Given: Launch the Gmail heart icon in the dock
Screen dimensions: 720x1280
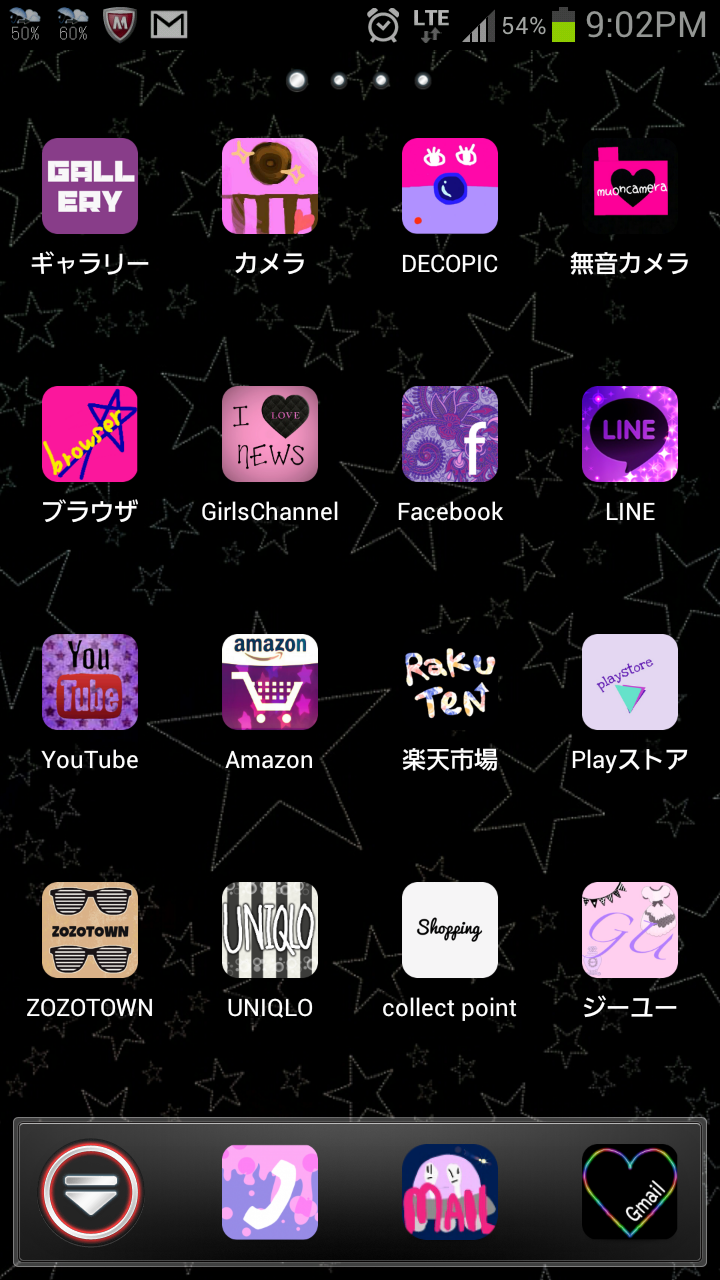Looking at the screenshot, I should tap(630, 1190).
